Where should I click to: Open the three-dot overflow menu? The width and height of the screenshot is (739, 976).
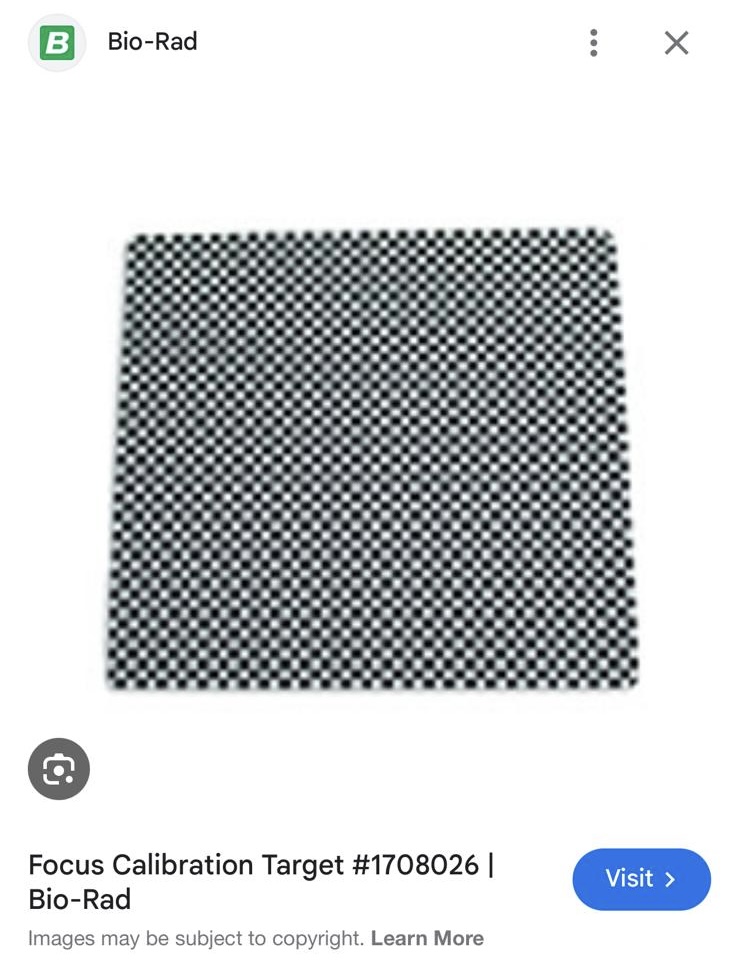(594, 43)
